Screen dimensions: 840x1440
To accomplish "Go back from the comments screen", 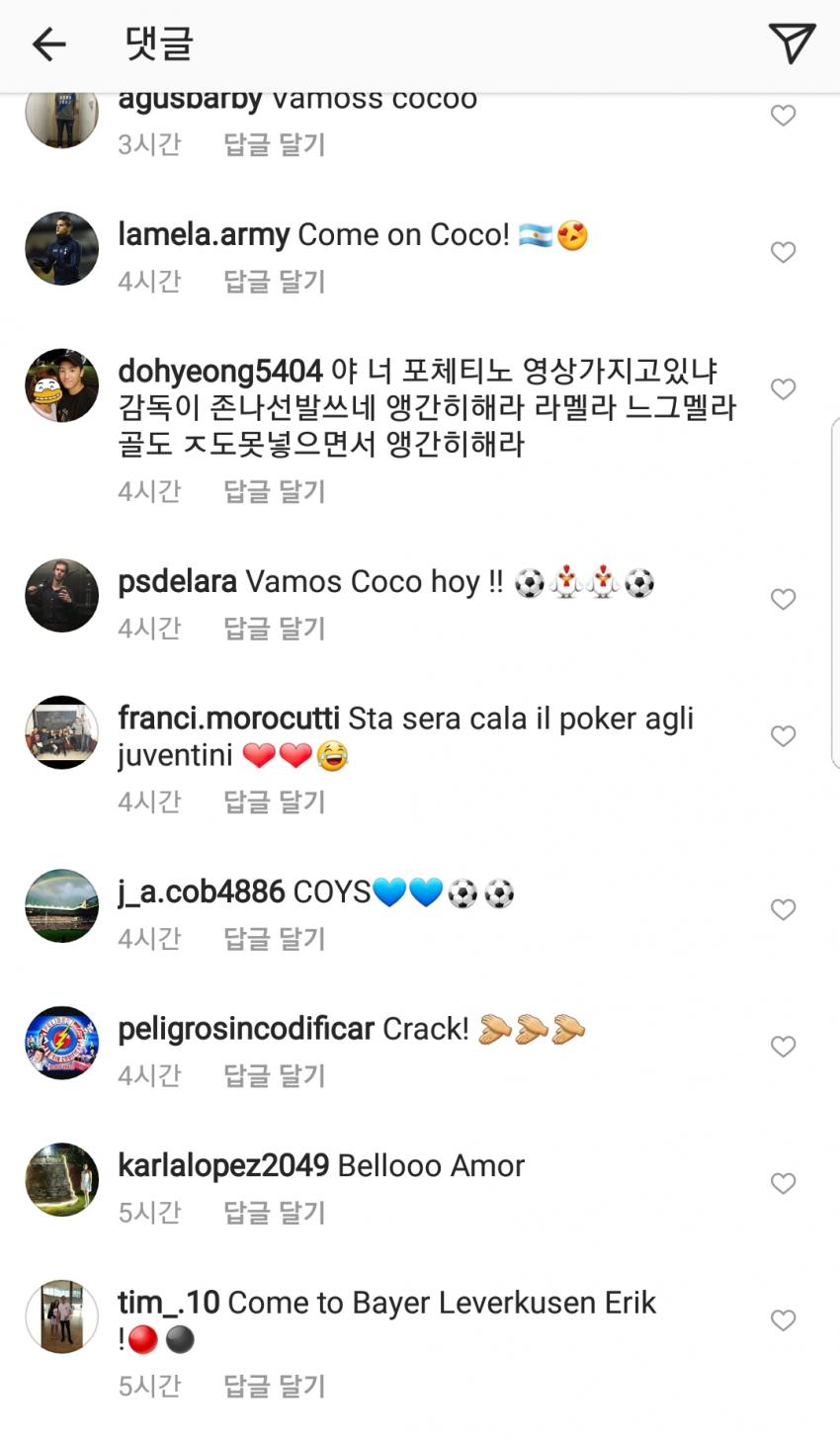I will click(x=48, y=43).
